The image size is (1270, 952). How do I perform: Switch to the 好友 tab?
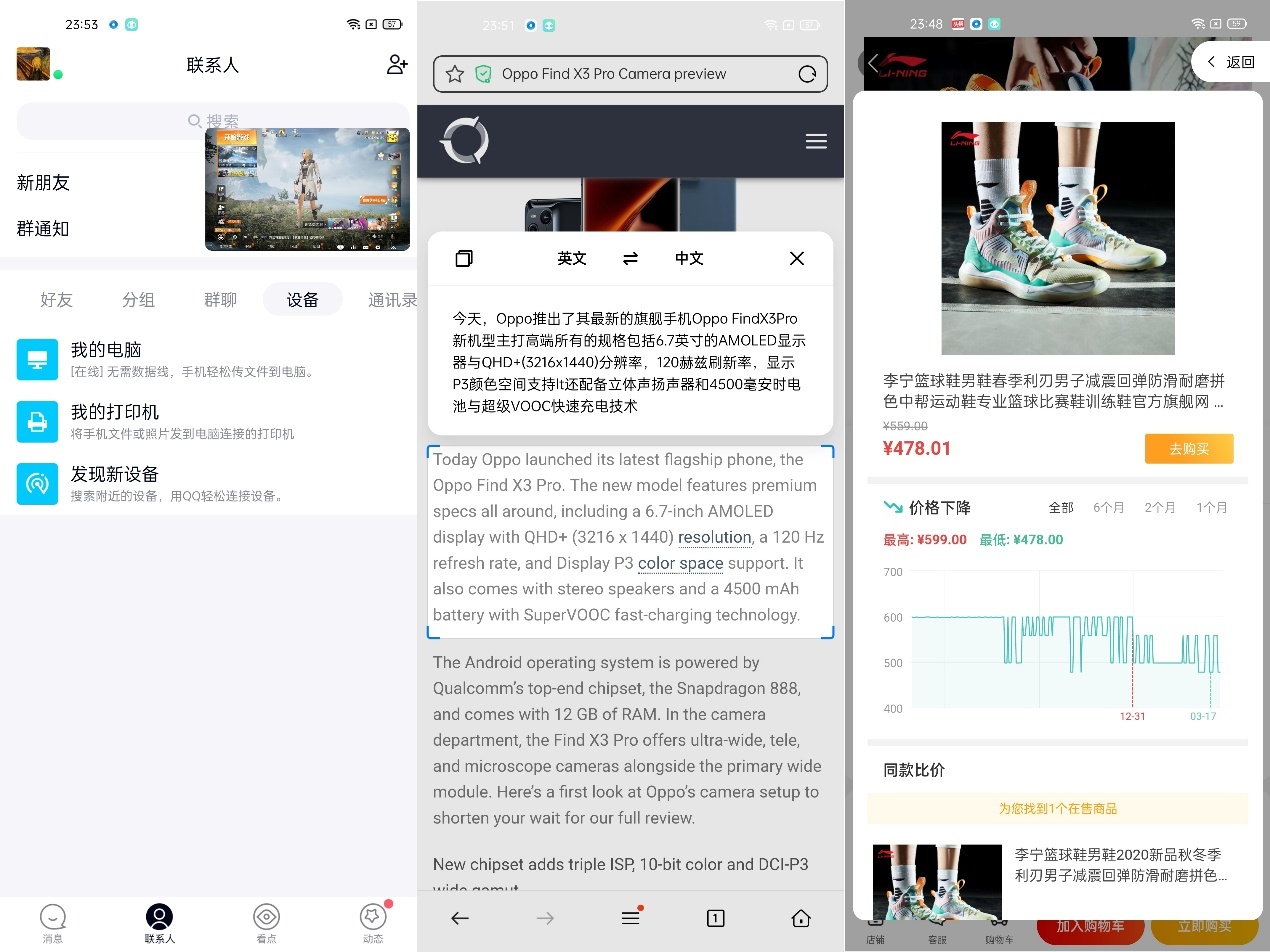pyautogui.click(x=56, y=299)
